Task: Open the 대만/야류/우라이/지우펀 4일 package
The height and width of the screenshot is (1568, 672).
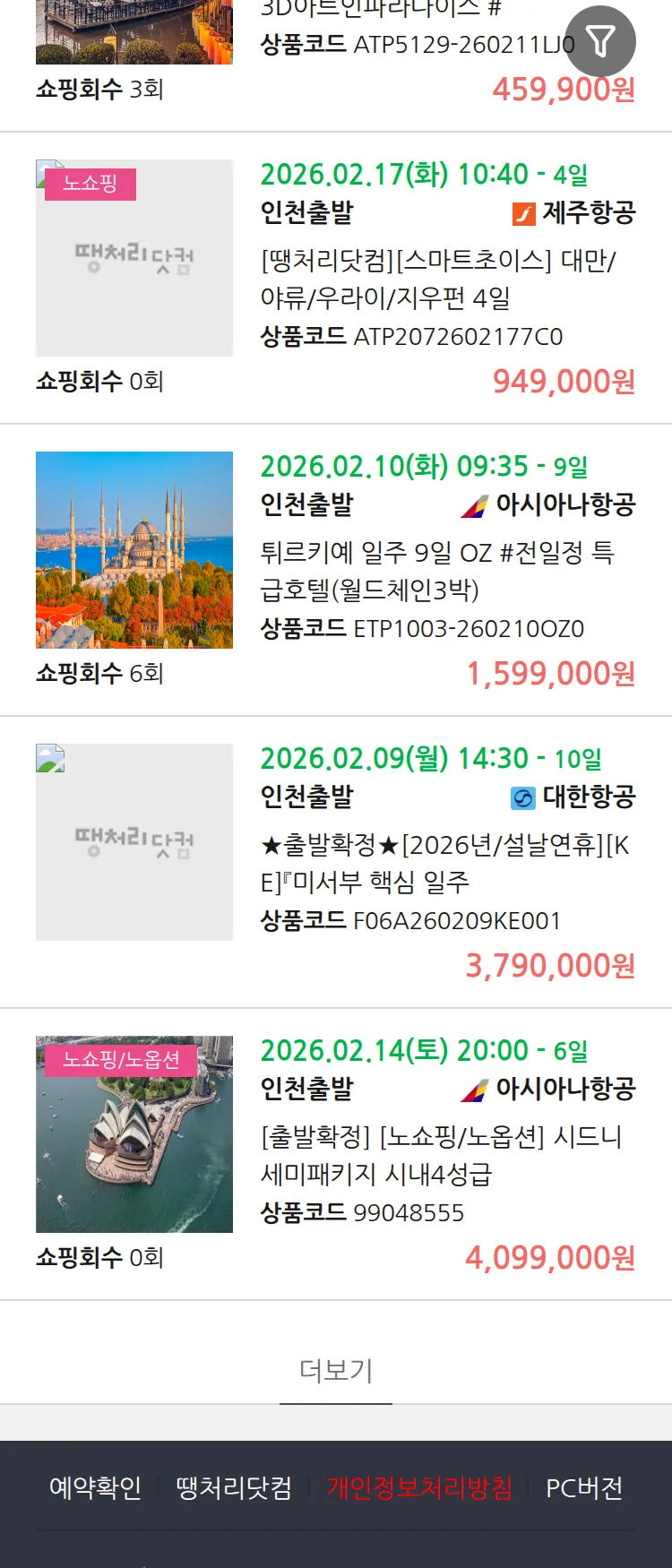Action: [x=437, y=279]
